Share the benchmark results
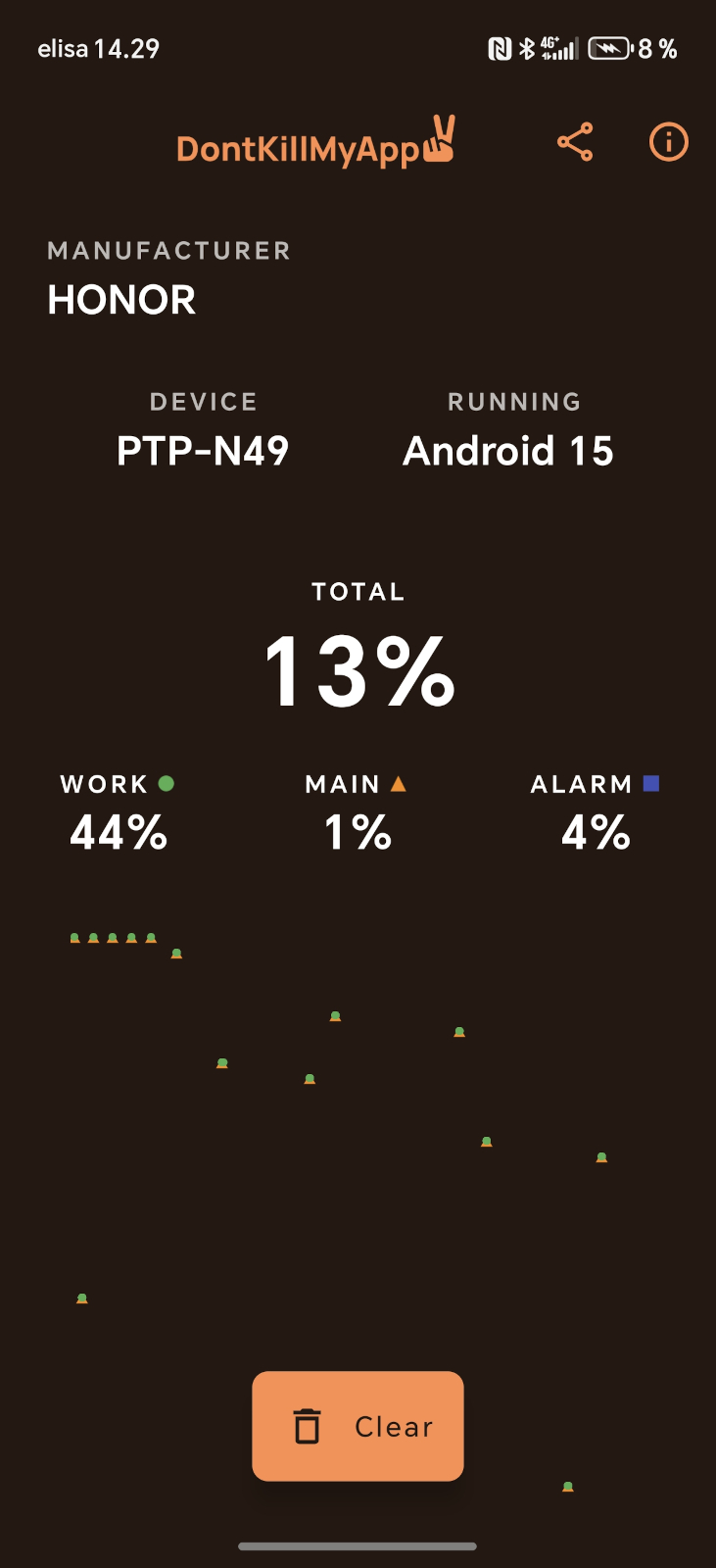Image resolution: width=716 pixels, height=1568 pixels. click(x=575, y=142)
